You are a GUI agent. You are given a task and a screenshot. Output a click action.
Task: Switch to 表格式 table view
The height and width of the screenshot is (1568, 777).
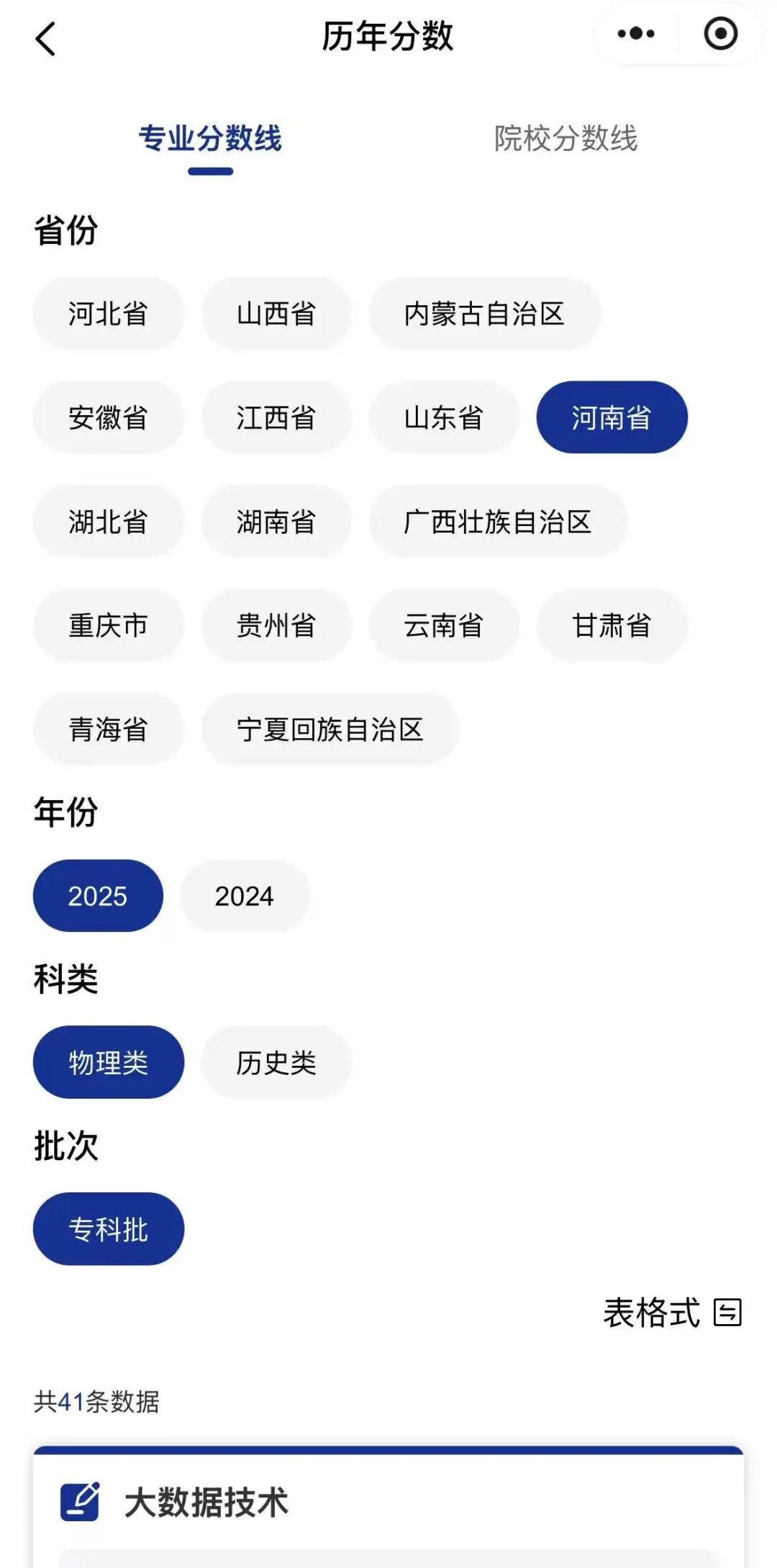[x=672, y=1313]
